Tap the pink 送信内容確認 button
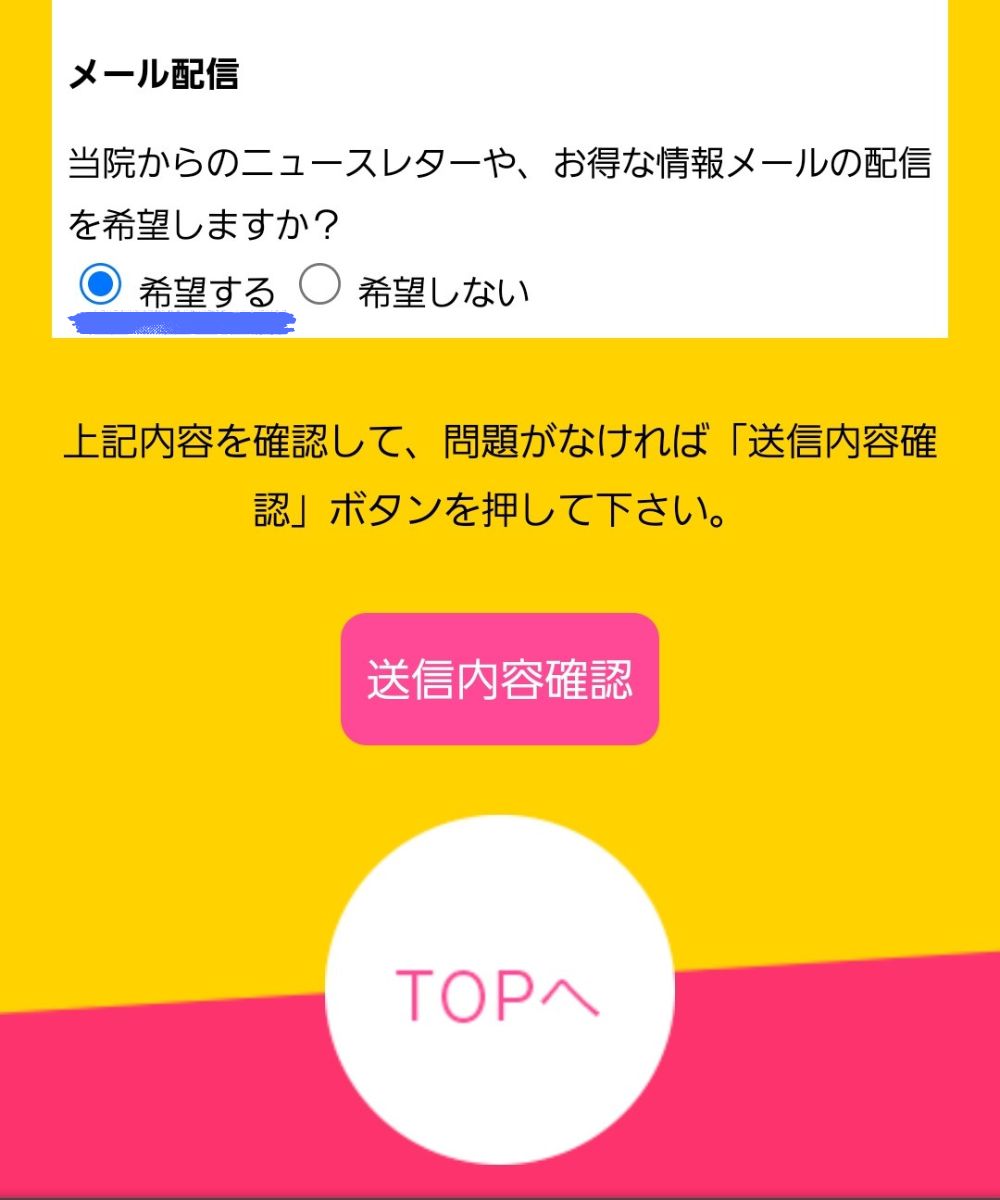Image resolution: width=1000 pixels, height=1200 pixels. point(500,679)
